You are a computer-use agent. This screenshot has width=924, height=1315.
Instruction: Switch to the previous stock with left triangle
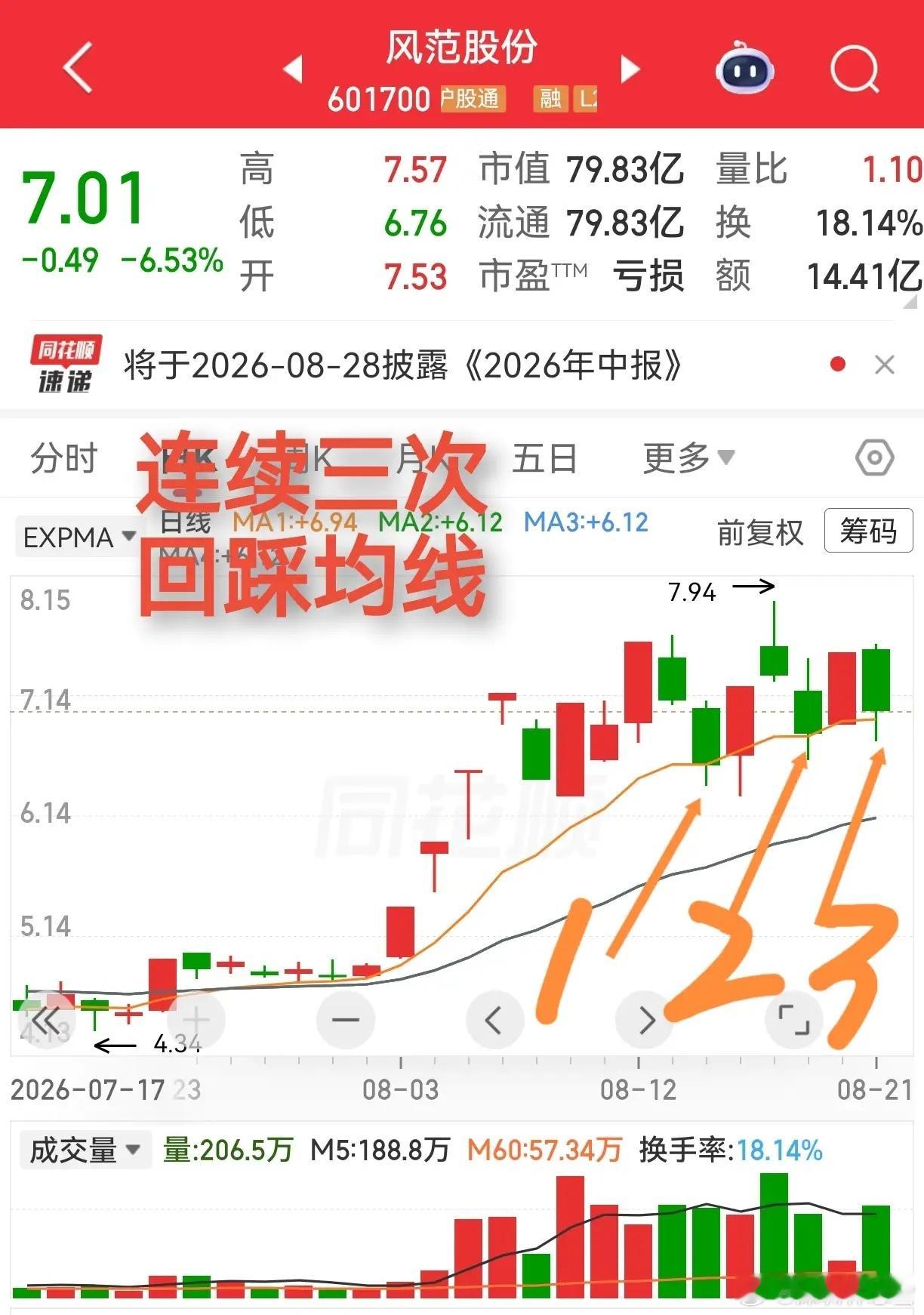pyautogui.click(x=293, y=69)
